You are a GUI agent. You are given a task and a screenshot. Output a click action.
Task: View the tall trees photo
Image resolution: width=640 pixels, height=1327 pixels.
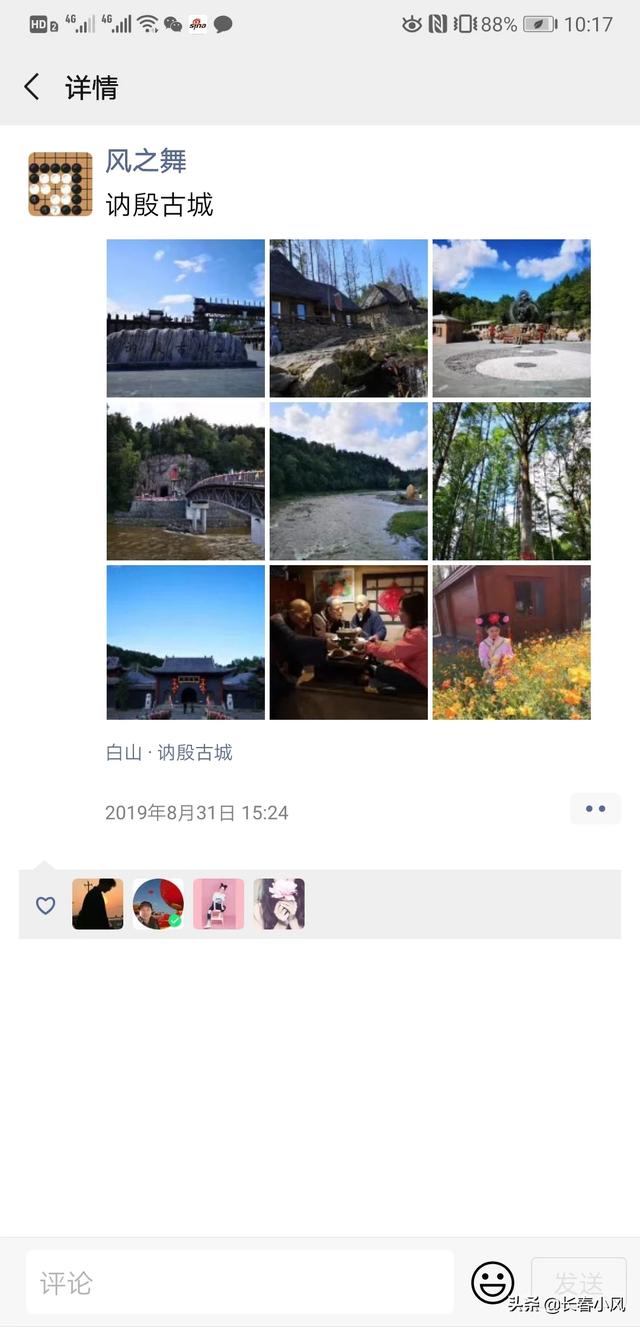pyautogui.click(x=511, y=481)
